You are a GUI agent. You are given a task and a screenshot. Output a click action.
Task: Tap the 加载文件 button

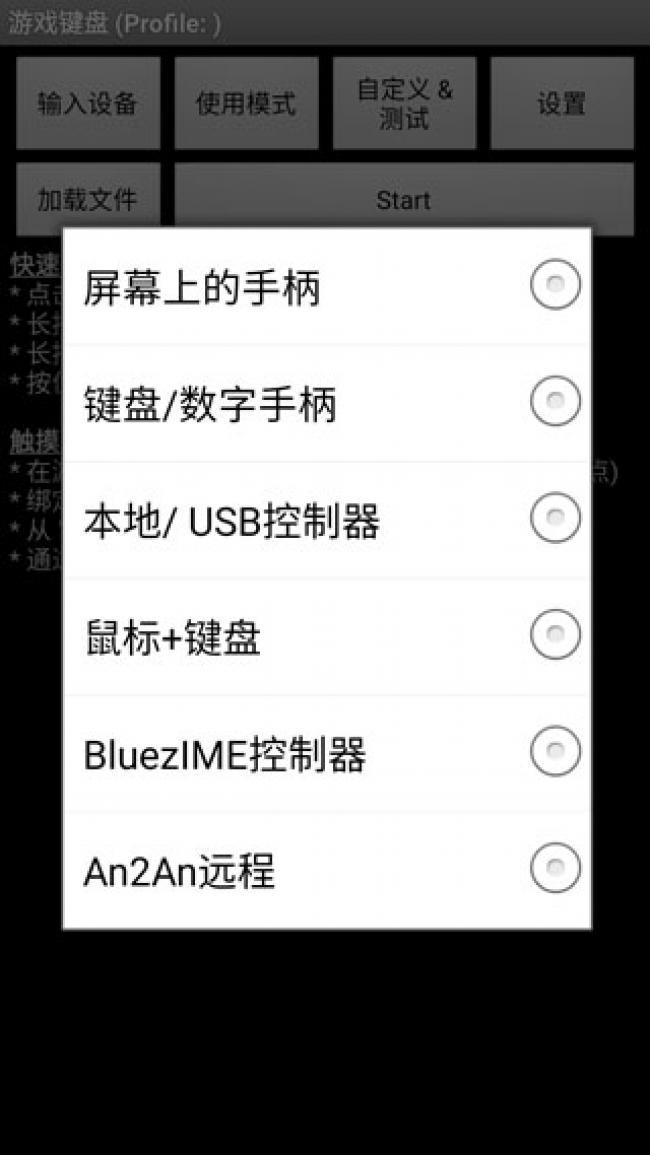[88, 198]
